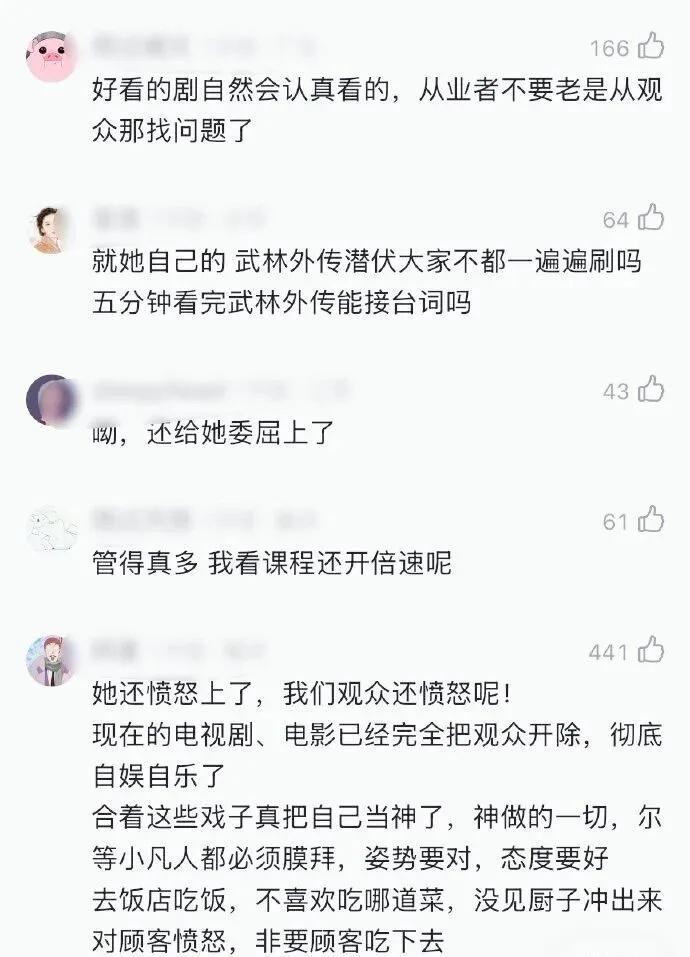Viewport: 690px width, 957px height.
Task: Open profile of the 武林外传潜伏 commenter
Action: point(51,229)
